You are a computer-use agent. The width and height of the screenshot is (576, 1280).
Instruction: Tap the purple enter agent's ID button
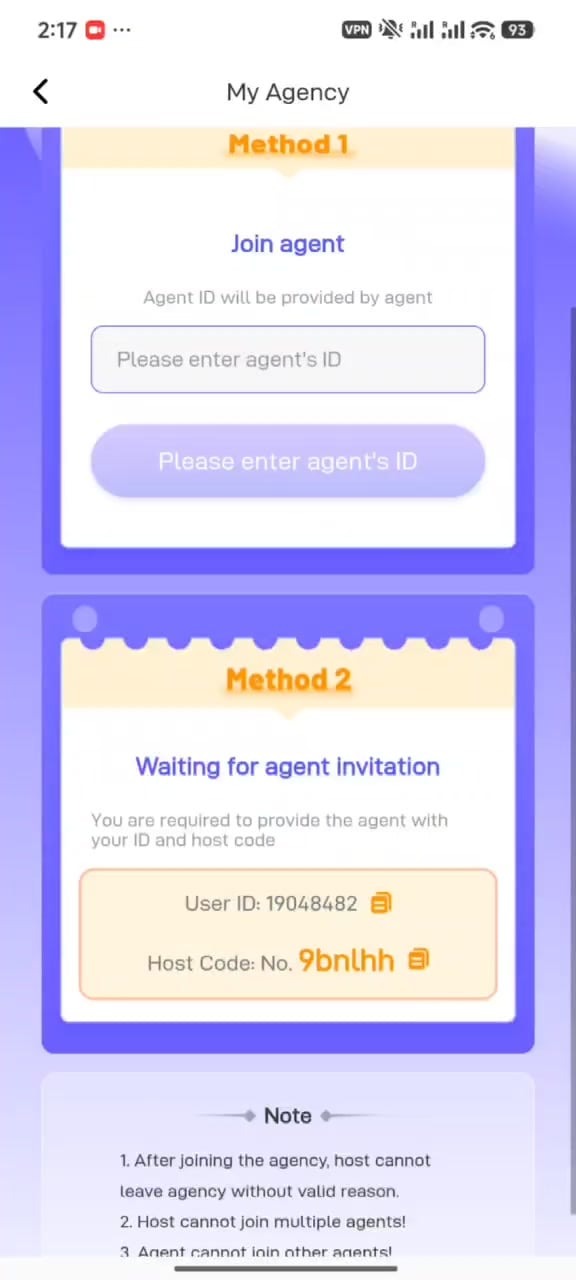(x=288, y=461)
